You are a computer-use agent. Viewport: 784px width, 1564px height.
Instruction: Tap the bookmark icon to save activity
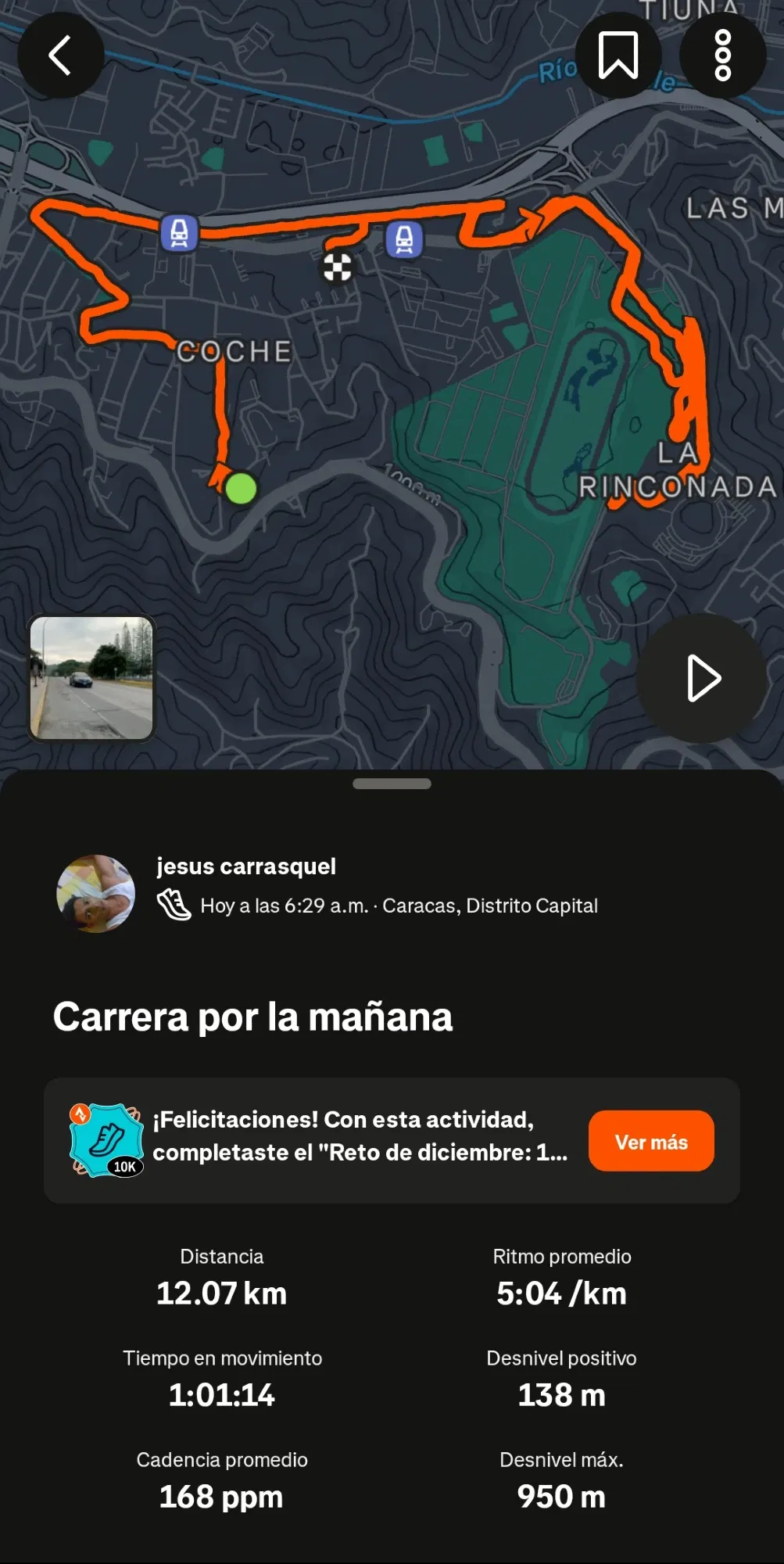(619, 55)
